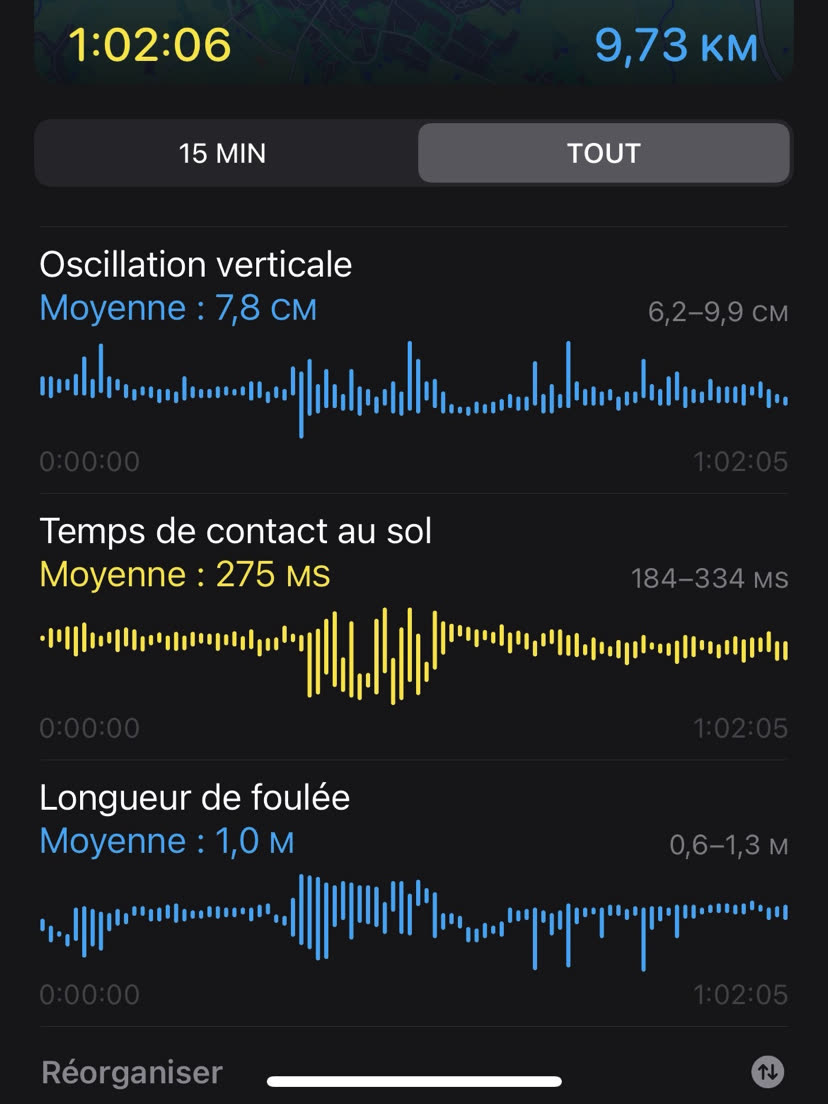Tap the reorder arrows icon
The width and height of the screenshot is (828, 1104).
767,1073
